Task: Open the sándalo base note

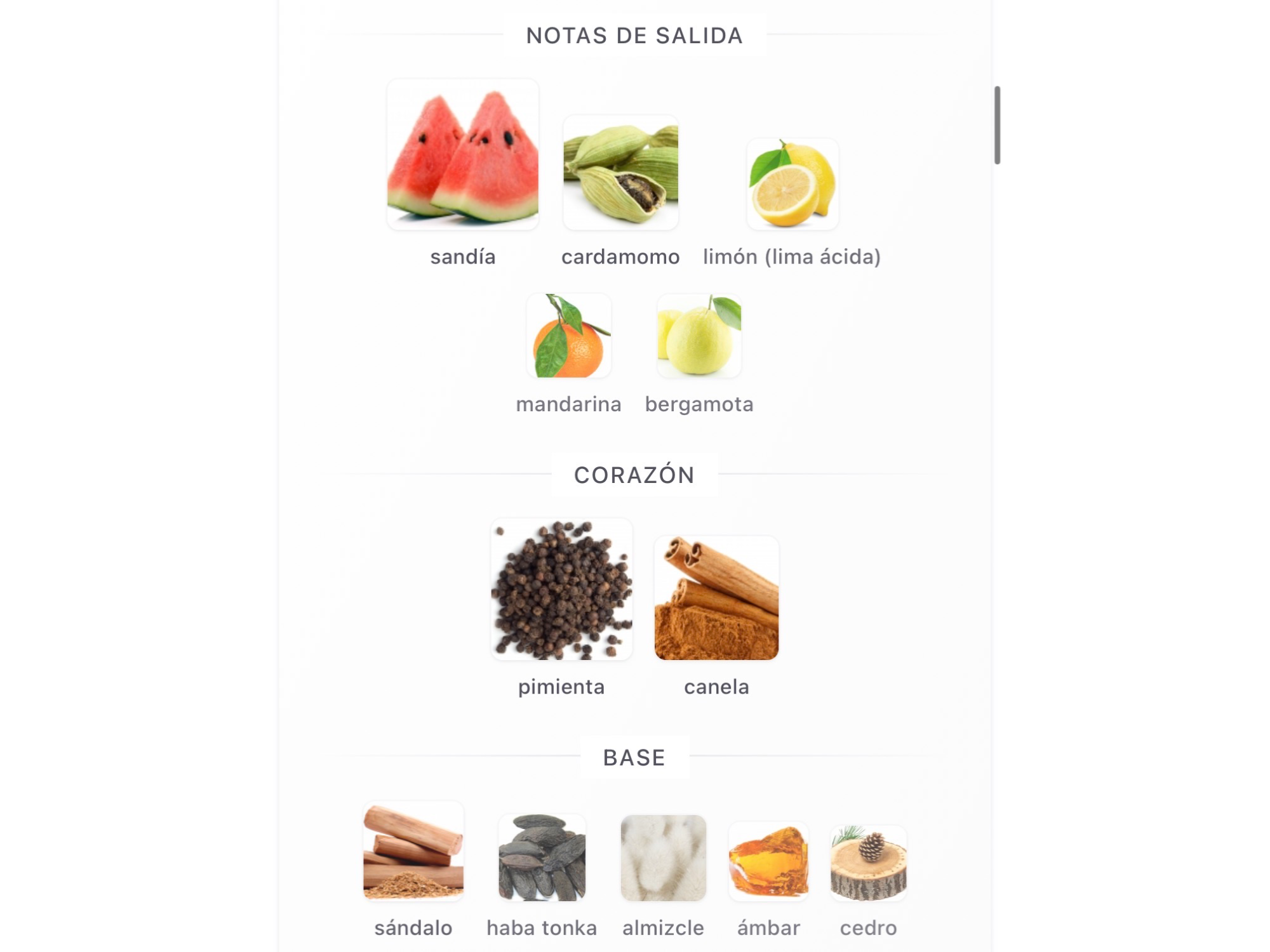Action: [x=413, y=851]
